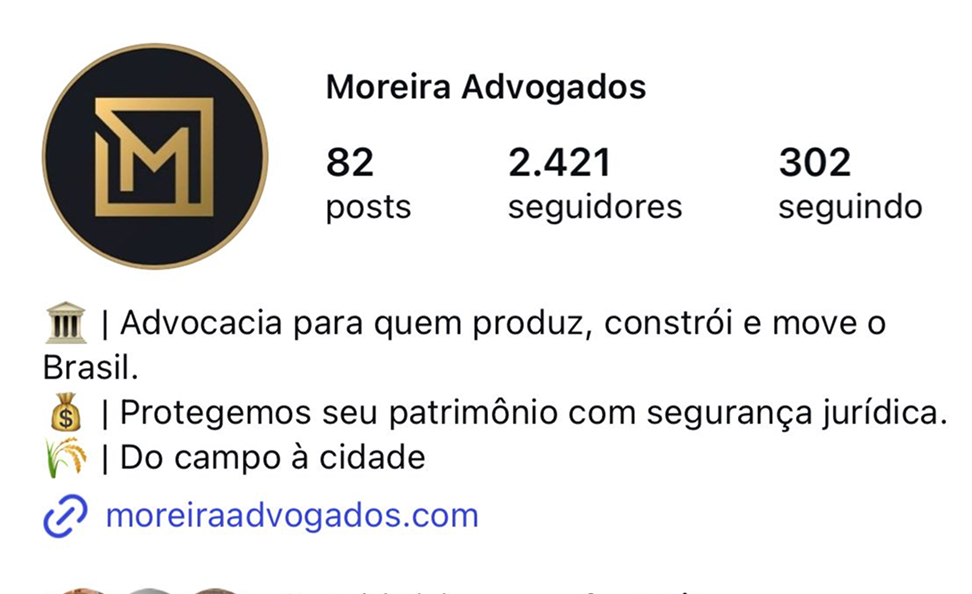Image resolution: width=972 pixels, height=594 pixels.
Task: Open the 302 seguindo list
Action: (849, 184)
